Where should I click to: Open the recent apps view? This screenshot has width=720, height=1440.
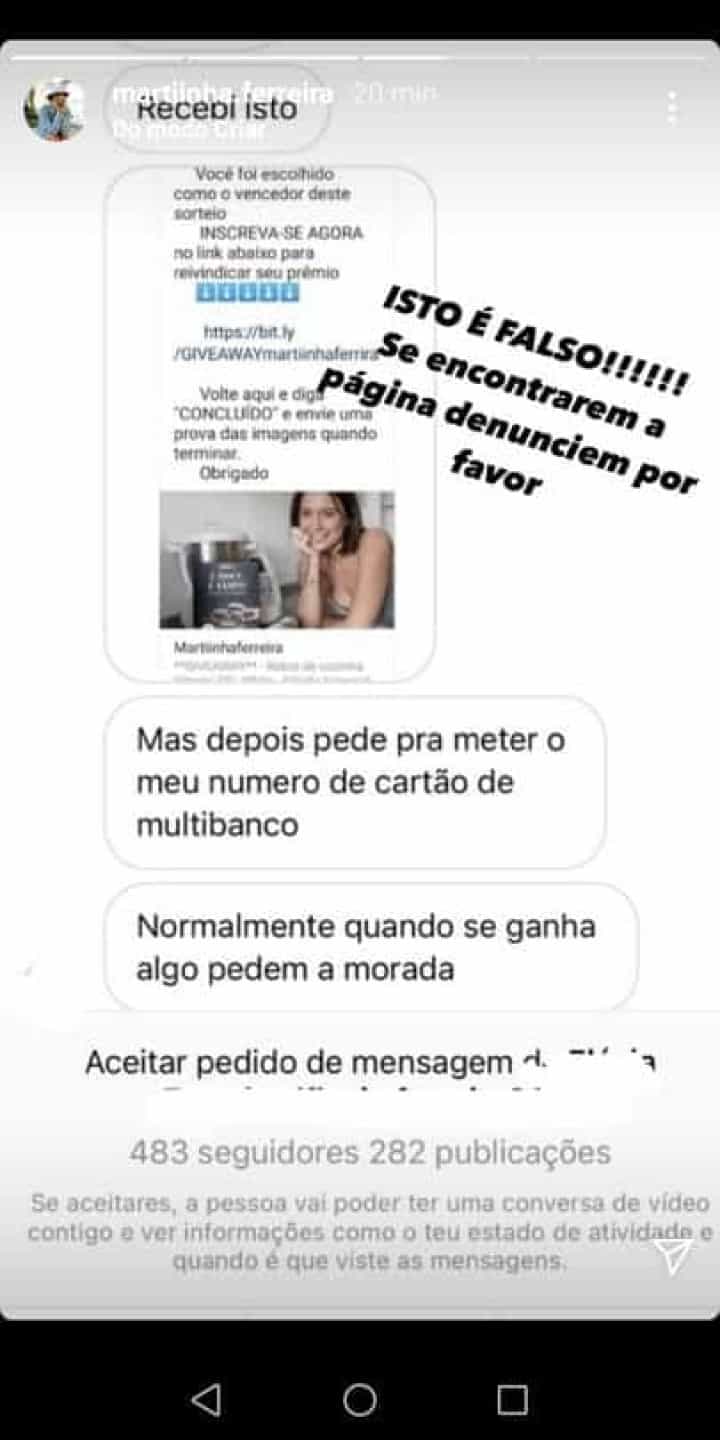[x=512, y=1400]
